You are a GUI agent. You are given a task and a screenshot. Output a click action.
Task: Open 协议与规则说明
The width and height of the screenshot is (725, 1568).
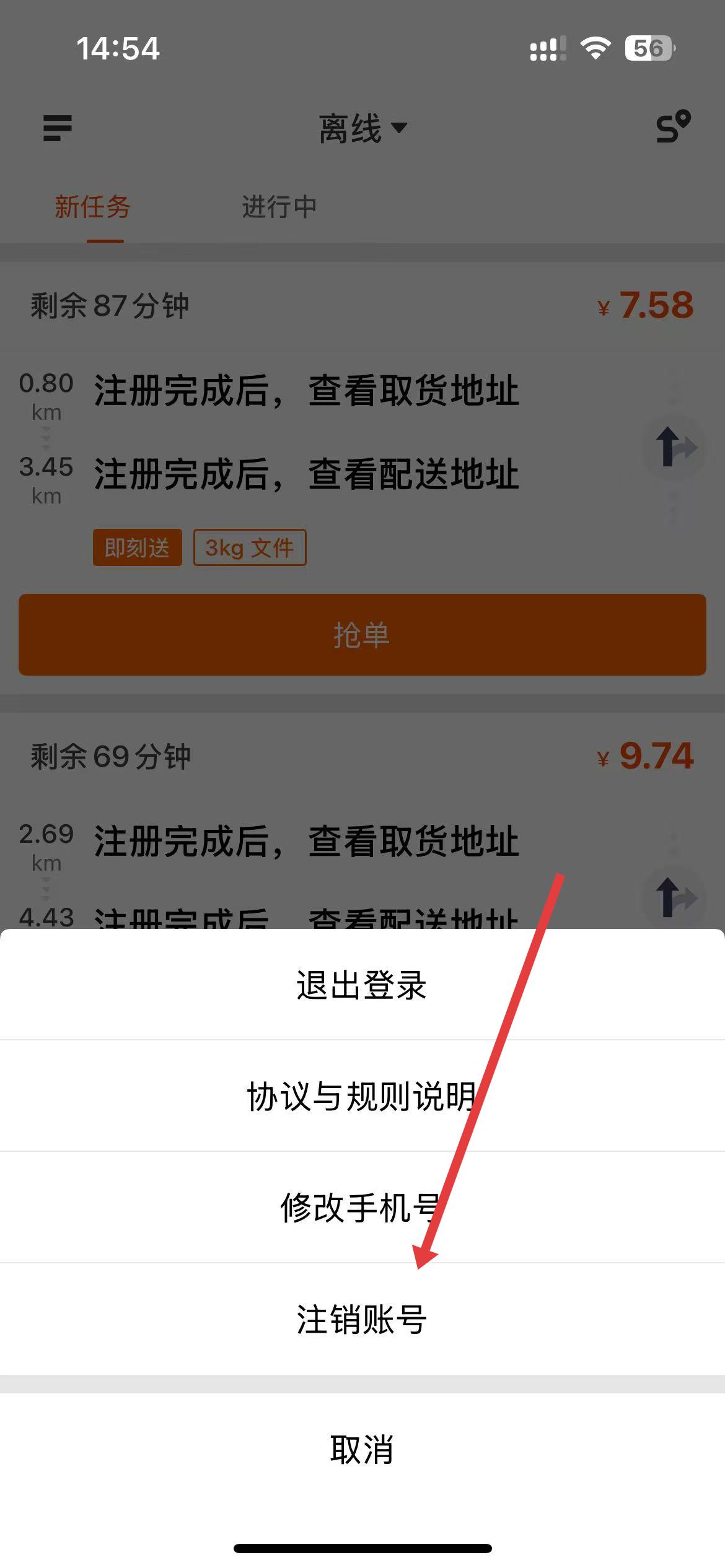click(x=362, y=1096)
